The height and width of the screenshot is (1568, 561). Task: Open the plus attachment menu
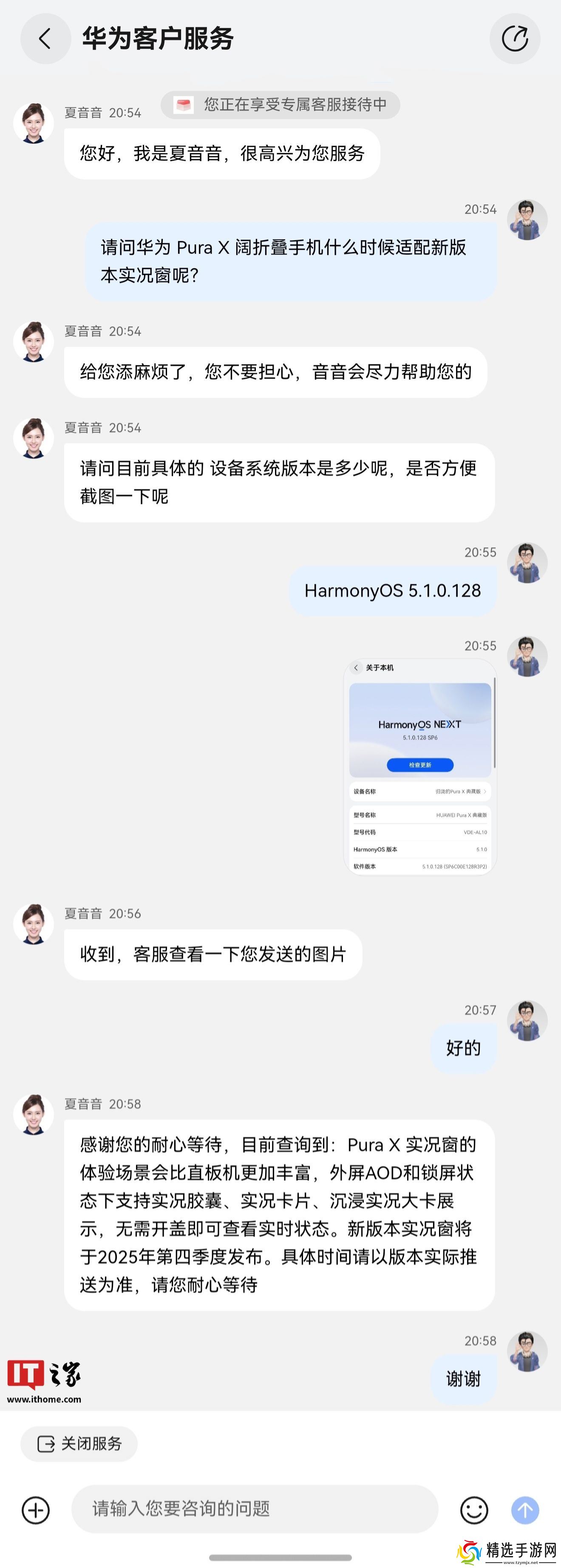coord(36,1509)
